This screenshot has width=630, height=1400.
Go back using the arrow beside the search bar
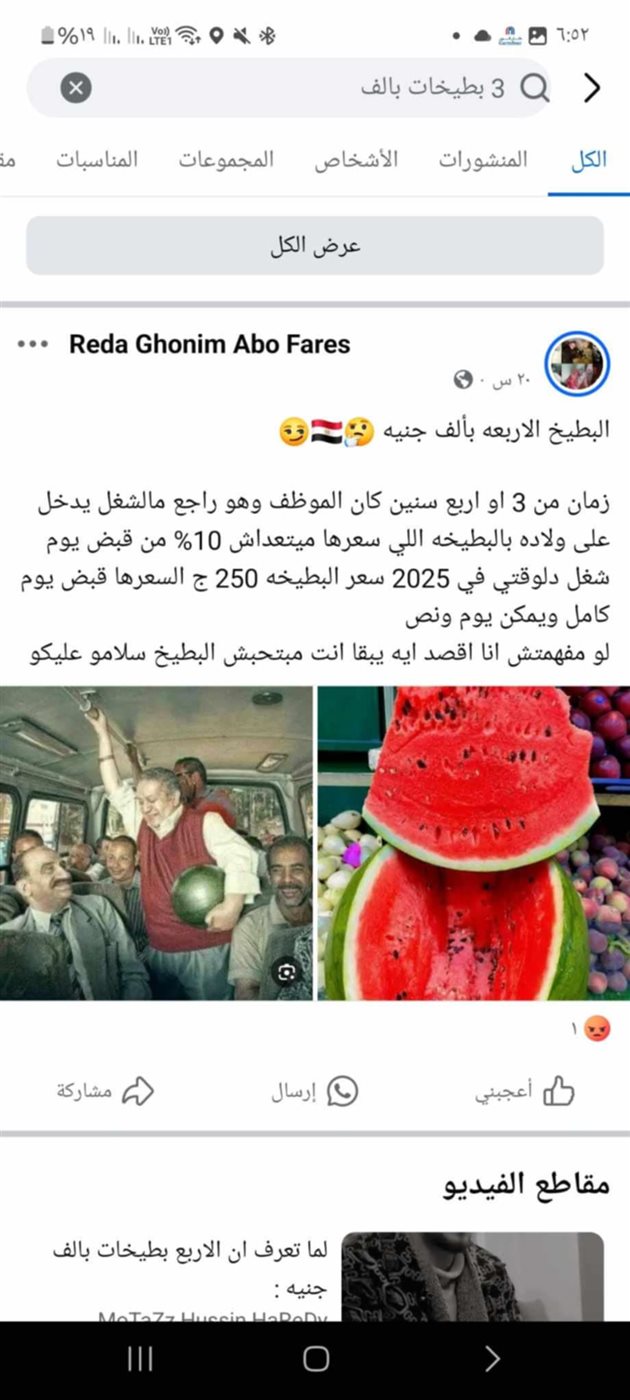click(592, 89)
